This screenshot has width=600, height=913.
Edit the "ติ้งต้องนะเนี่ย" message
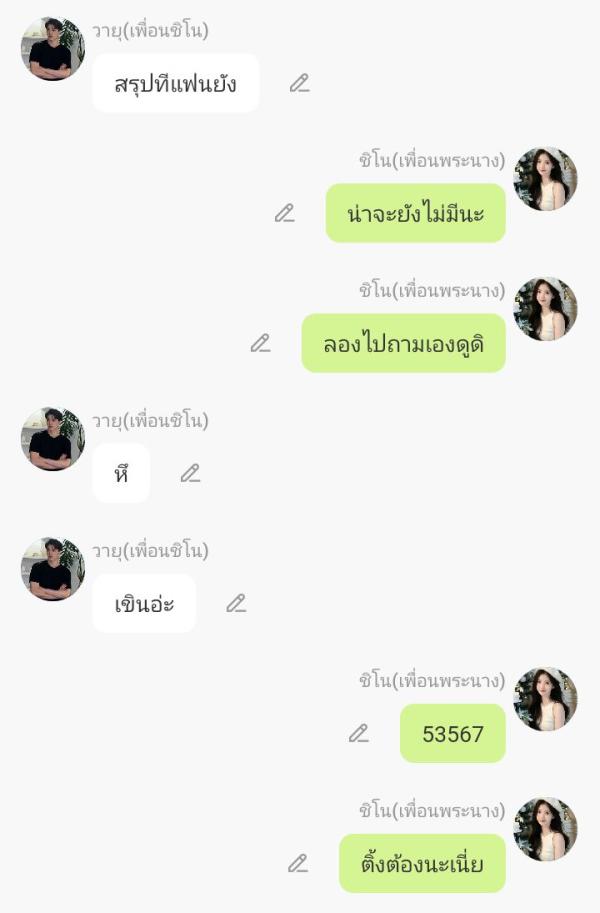[x=297, y=863]
